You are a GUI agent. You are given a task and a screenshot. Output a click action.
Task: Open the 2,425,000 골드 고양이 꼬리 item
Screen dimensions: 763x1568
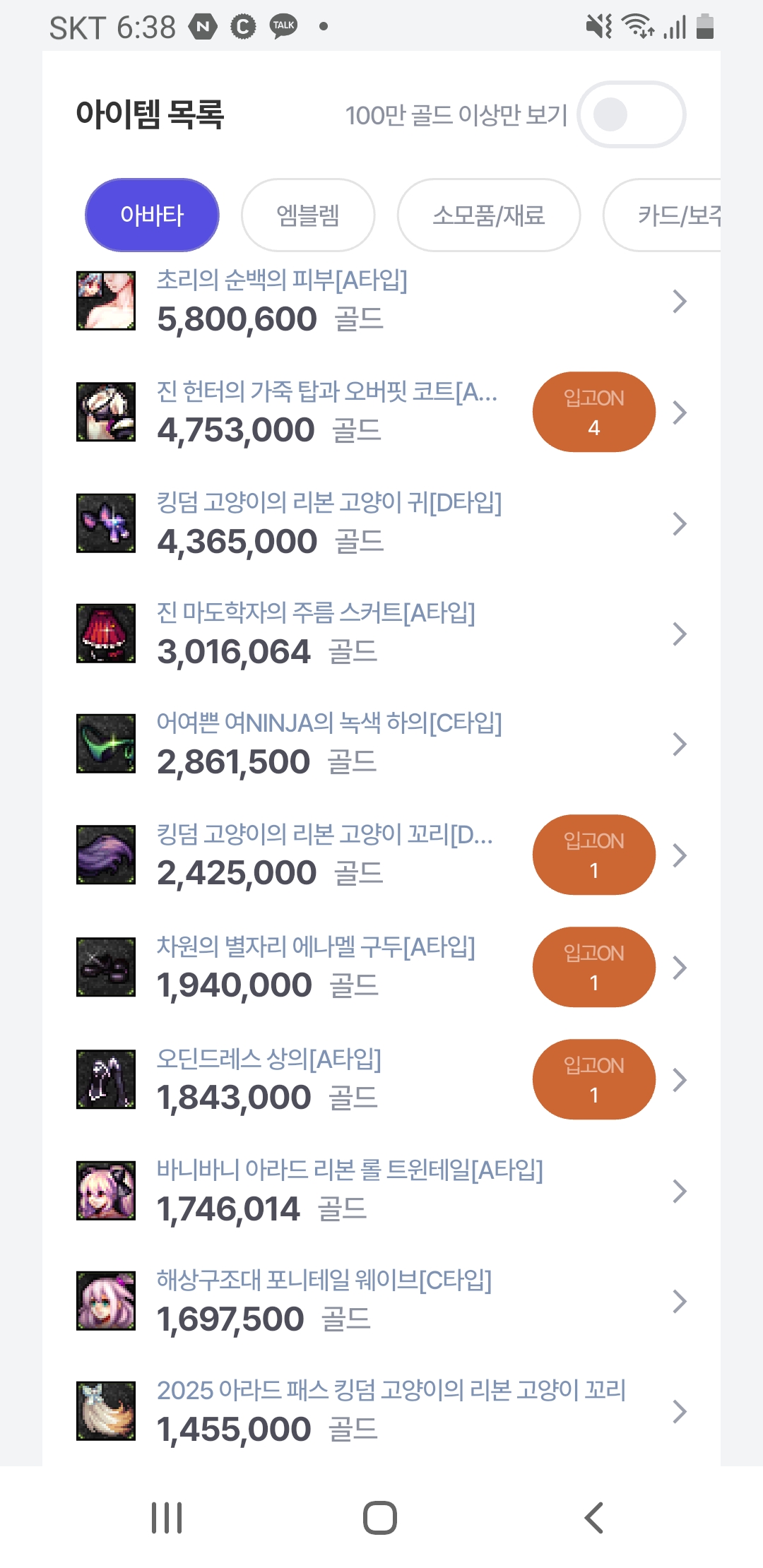pos(325,855)
